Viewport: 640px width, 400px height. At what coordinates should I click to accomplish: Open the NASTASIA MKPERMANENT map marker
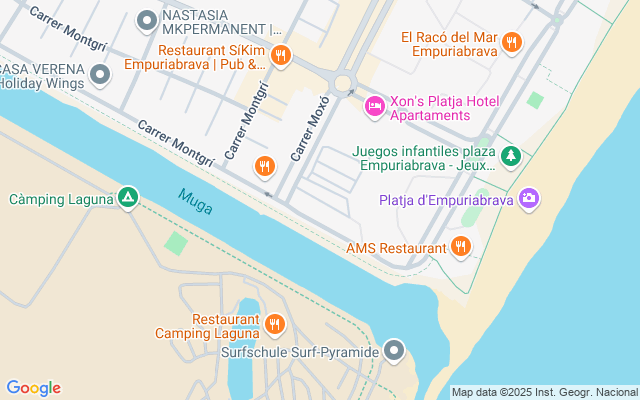(147, 19)
